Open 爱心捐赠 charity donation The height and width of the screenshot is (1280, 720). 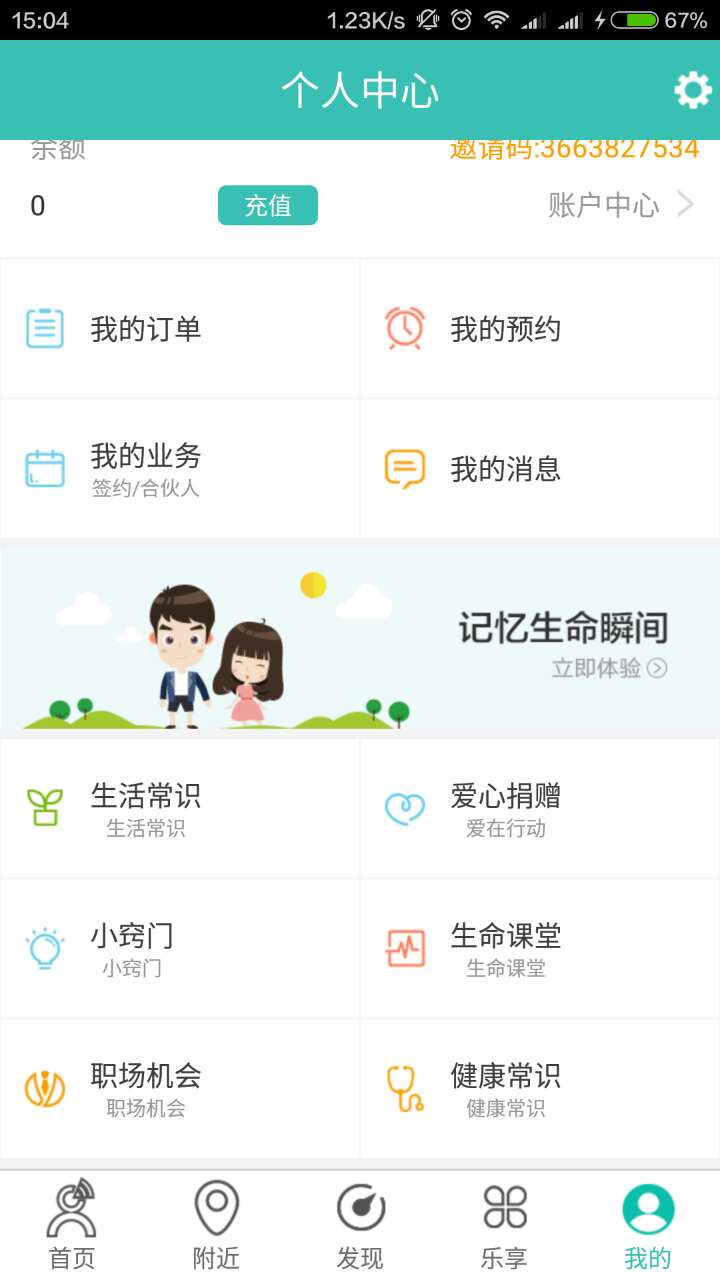pyautogui.click(x=540, y=808)
